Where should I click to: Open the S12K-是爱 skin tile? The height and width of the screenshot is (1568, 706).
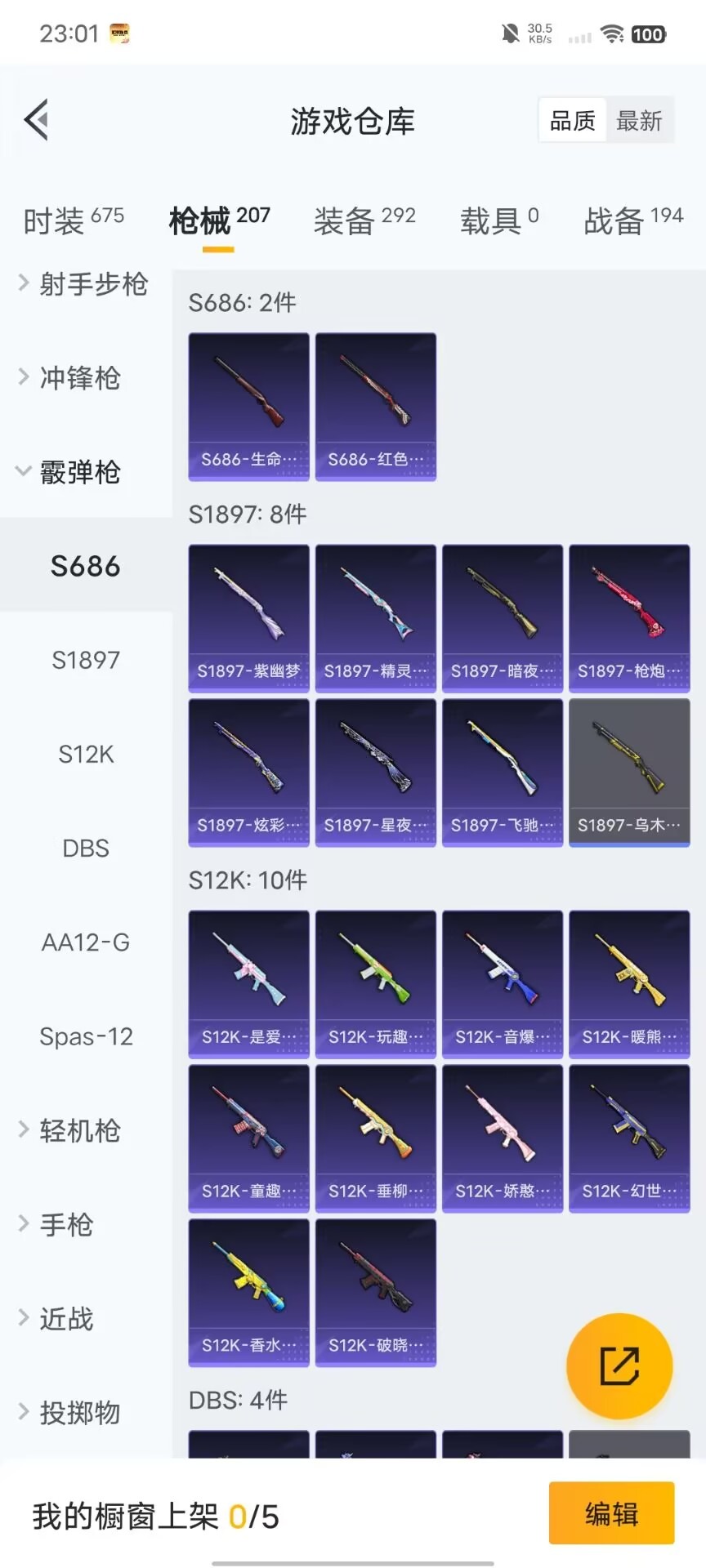[248, 983]
